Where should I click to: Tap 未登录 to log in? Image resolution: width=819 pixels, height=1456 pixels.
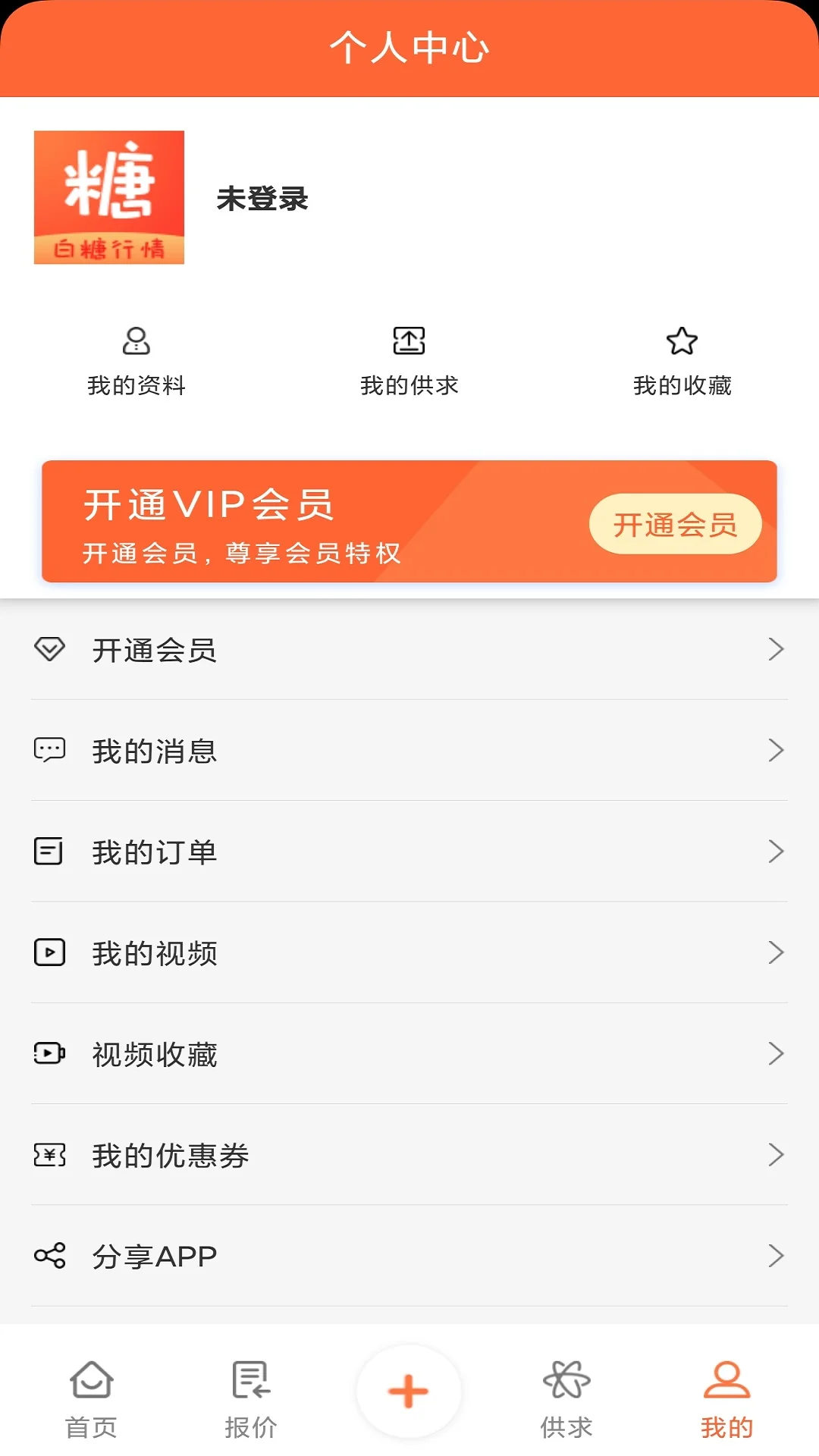click(262, 200)
